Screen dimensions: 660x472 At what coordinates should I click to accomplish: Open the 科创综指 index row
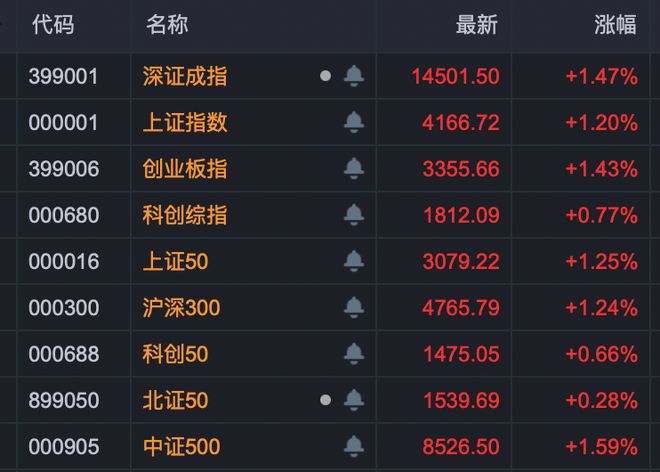[185, 215]
